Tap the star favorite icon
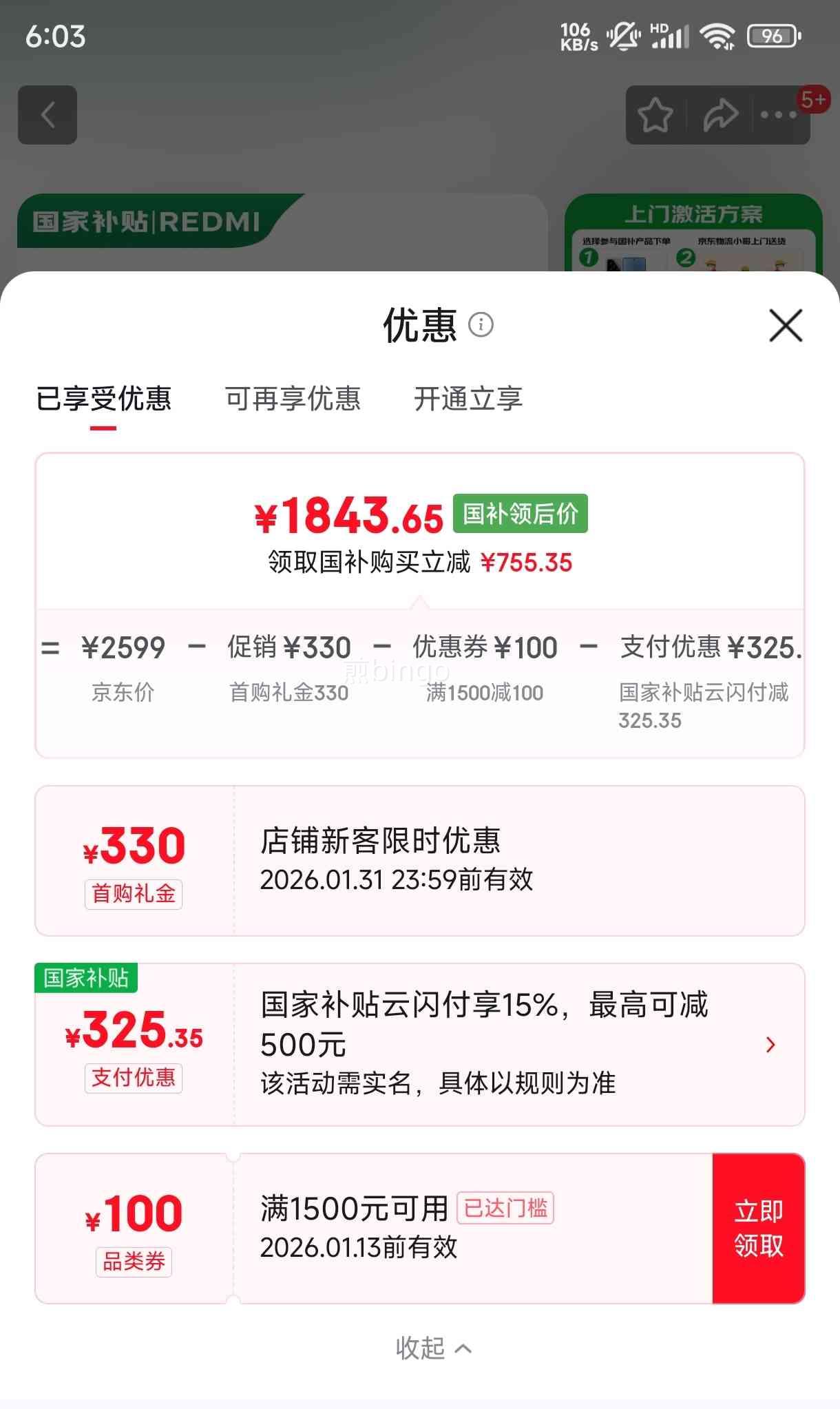The width and height of the screenshot is (840, 1409). pyautogui.click(x=655, y=114)
